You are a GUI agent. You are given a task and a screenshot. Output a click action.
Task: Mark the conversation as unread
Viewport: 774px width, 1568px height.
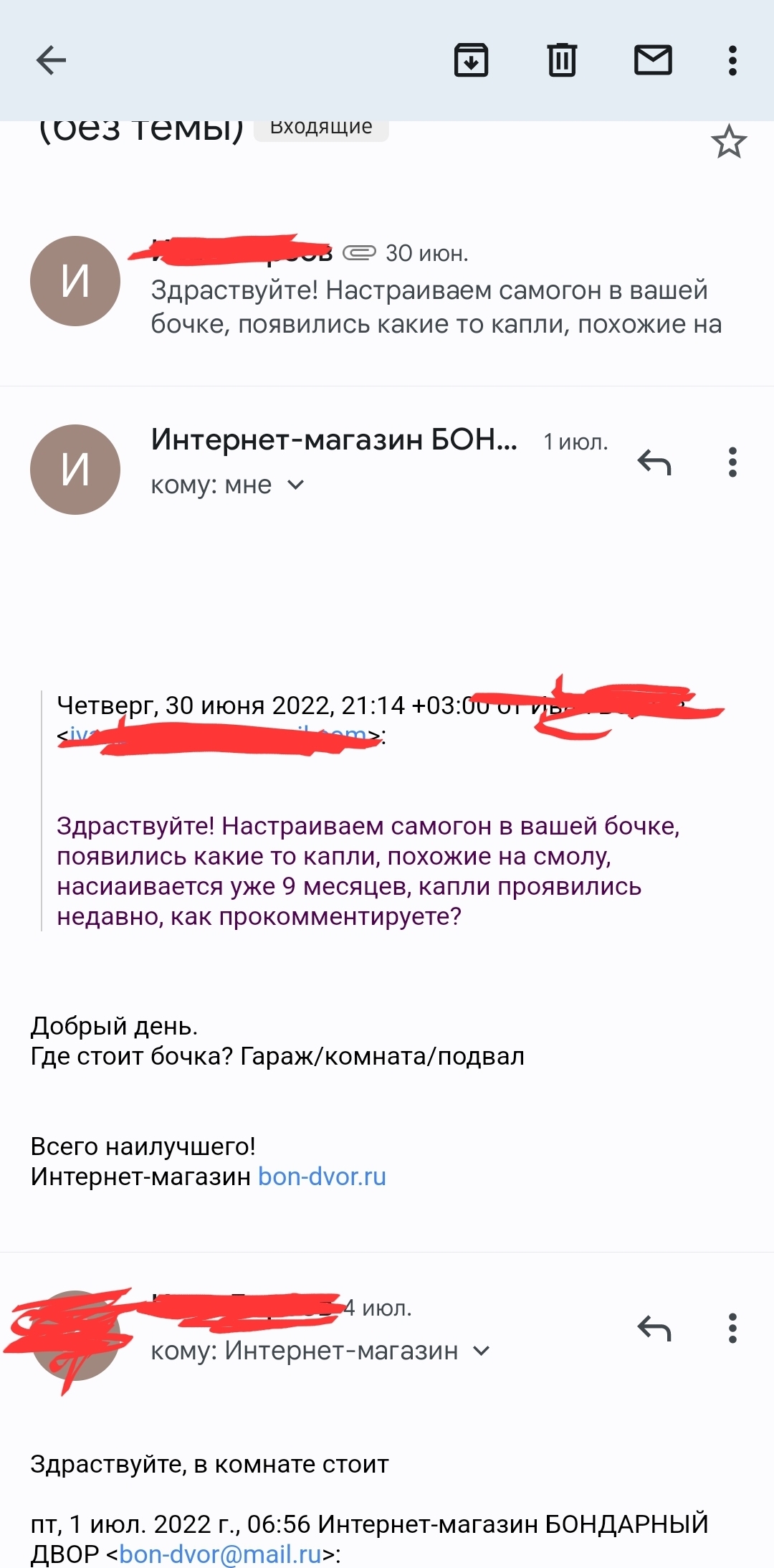coord(653,60)
